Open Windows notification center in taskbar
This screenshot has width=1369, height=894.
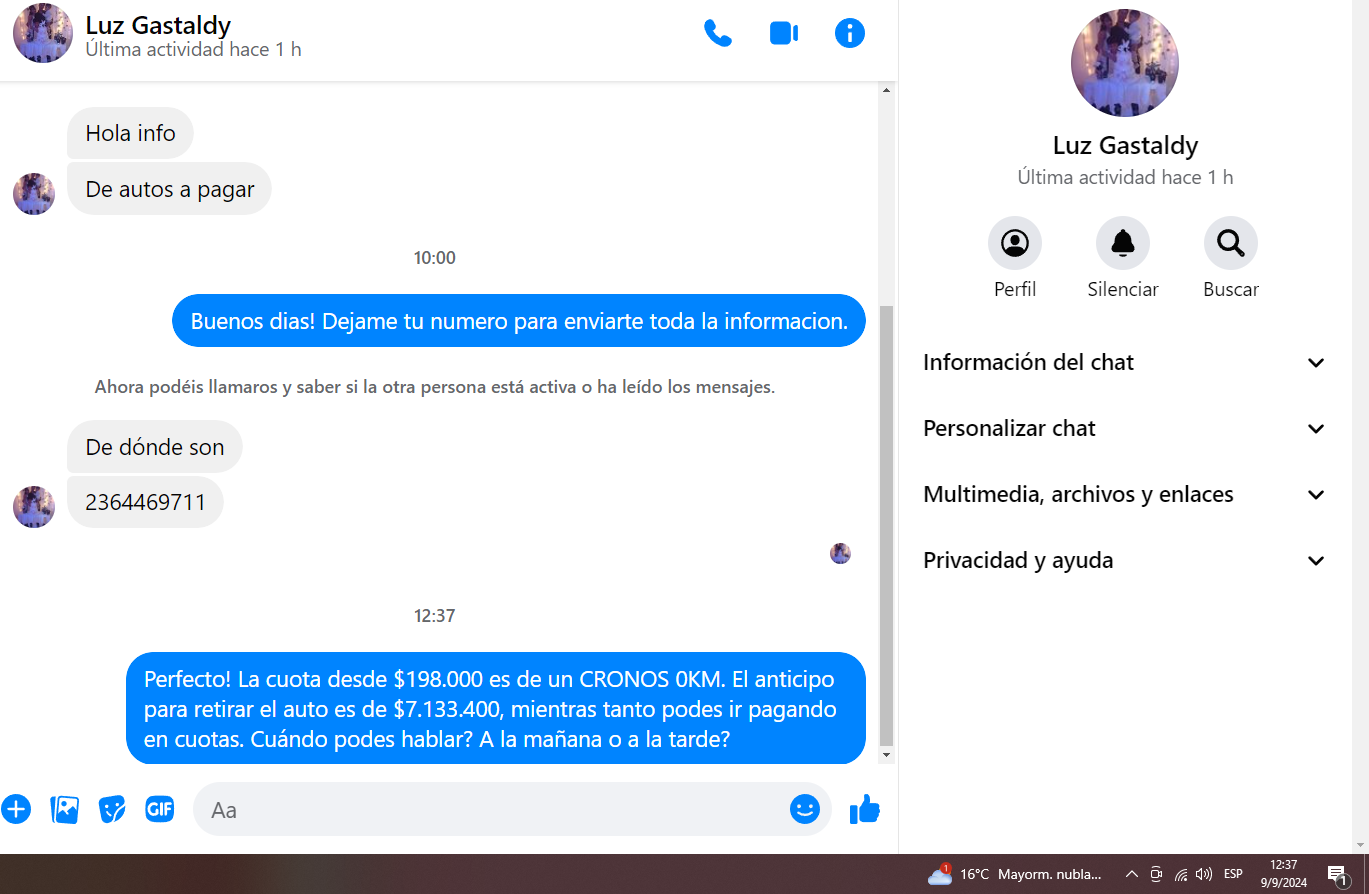click(x=1338, y=875)
